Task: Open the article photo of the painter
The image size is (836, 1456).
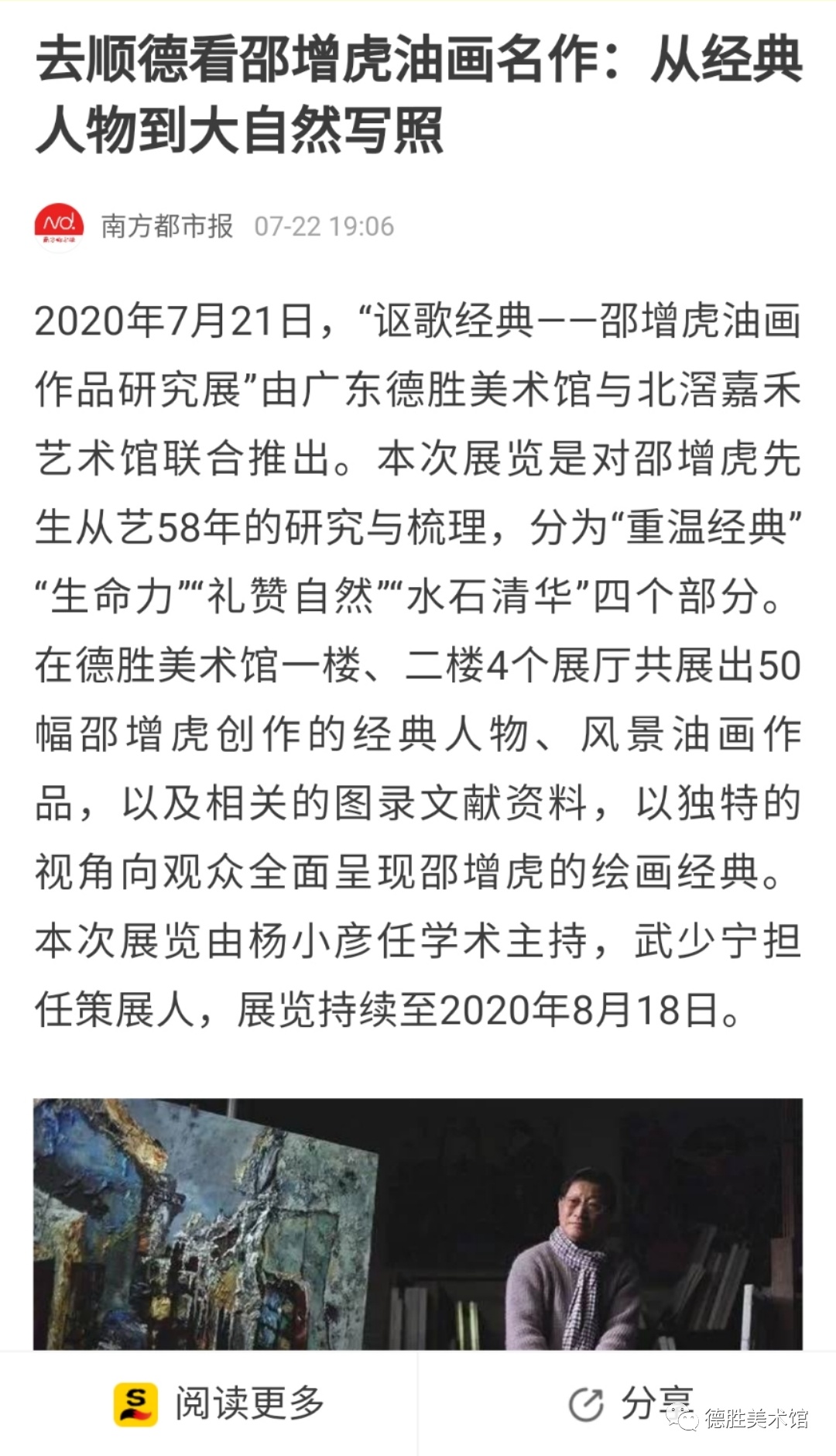Action: tap(418, 1224)
